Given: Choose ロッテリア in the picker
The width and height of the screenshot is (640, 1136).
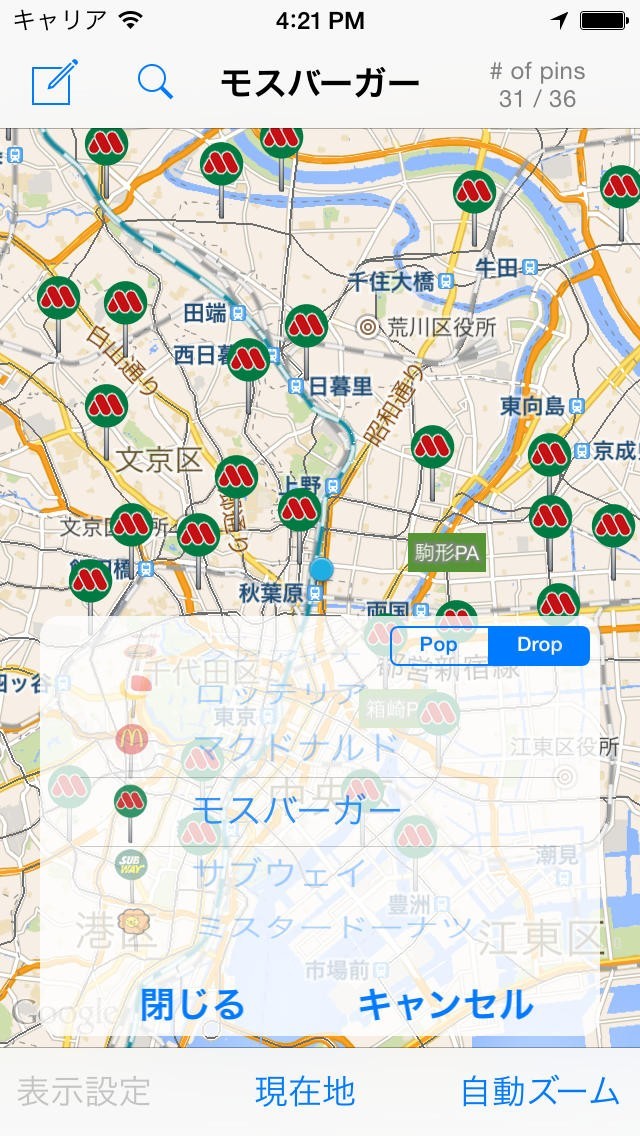Looking at the screenshot, I should [281, 694].
